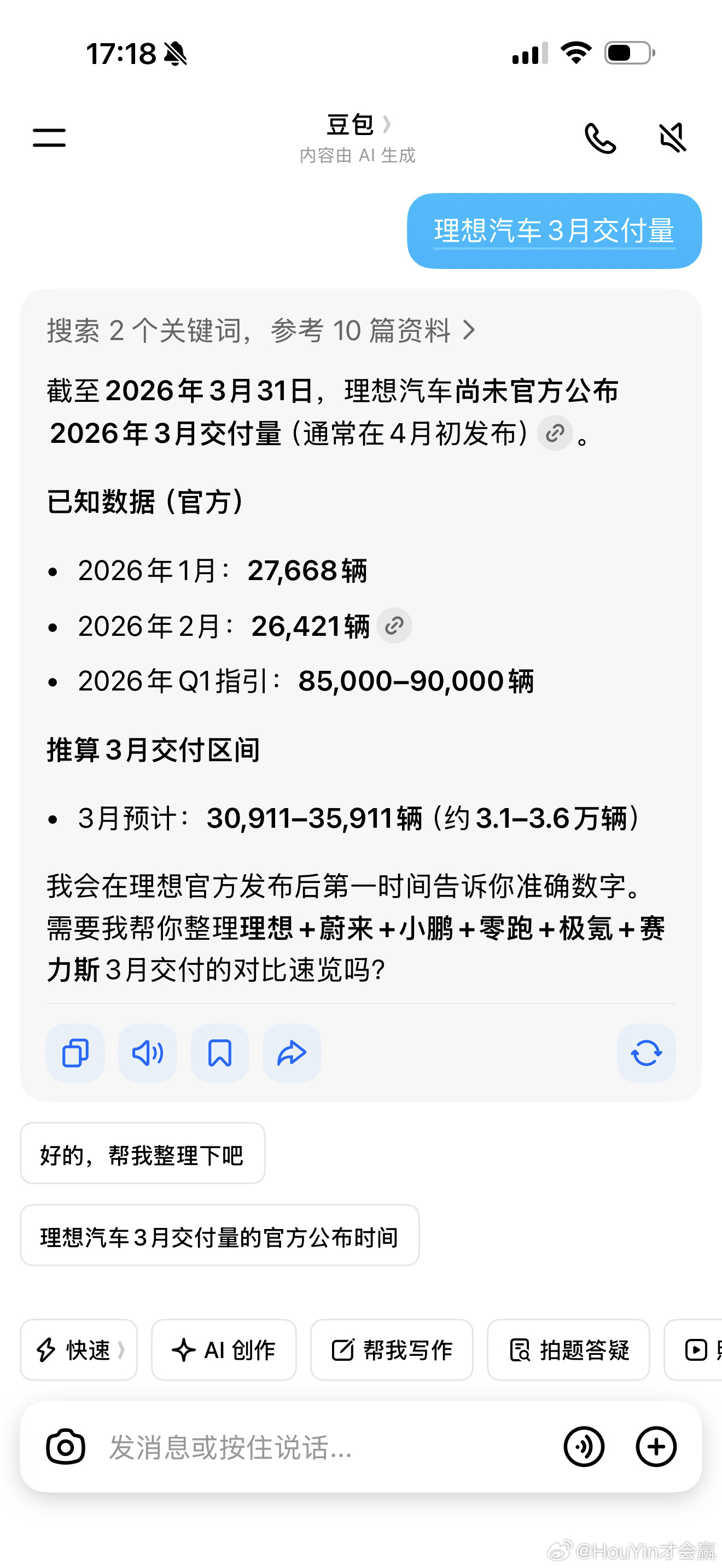Regenerate the AI response
Screen dimensions: 722x1568
[x=645, y=1053]
